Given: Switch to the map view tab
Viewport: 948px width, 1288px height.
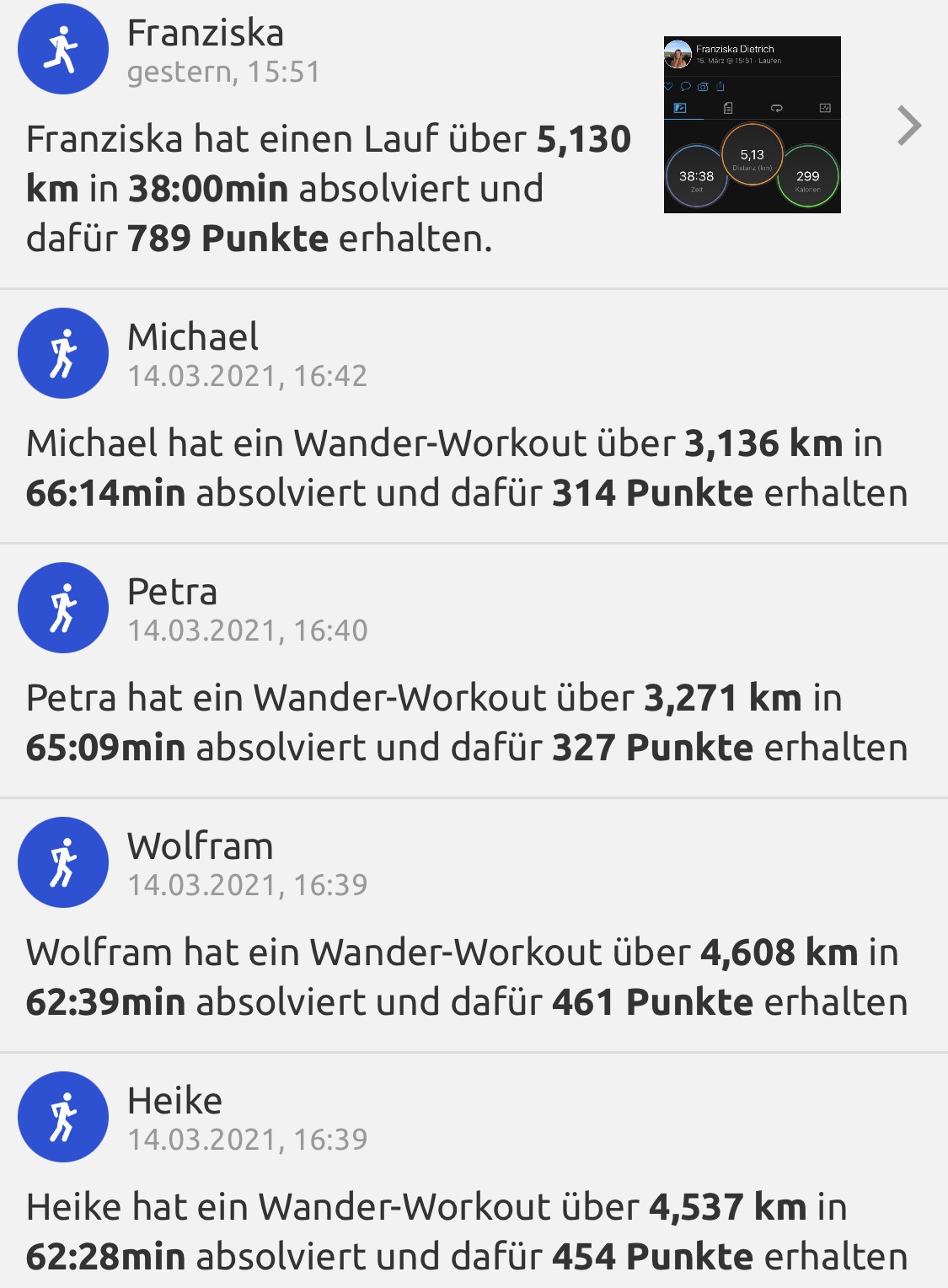Looking at the screenshot, I should (681, 109).
